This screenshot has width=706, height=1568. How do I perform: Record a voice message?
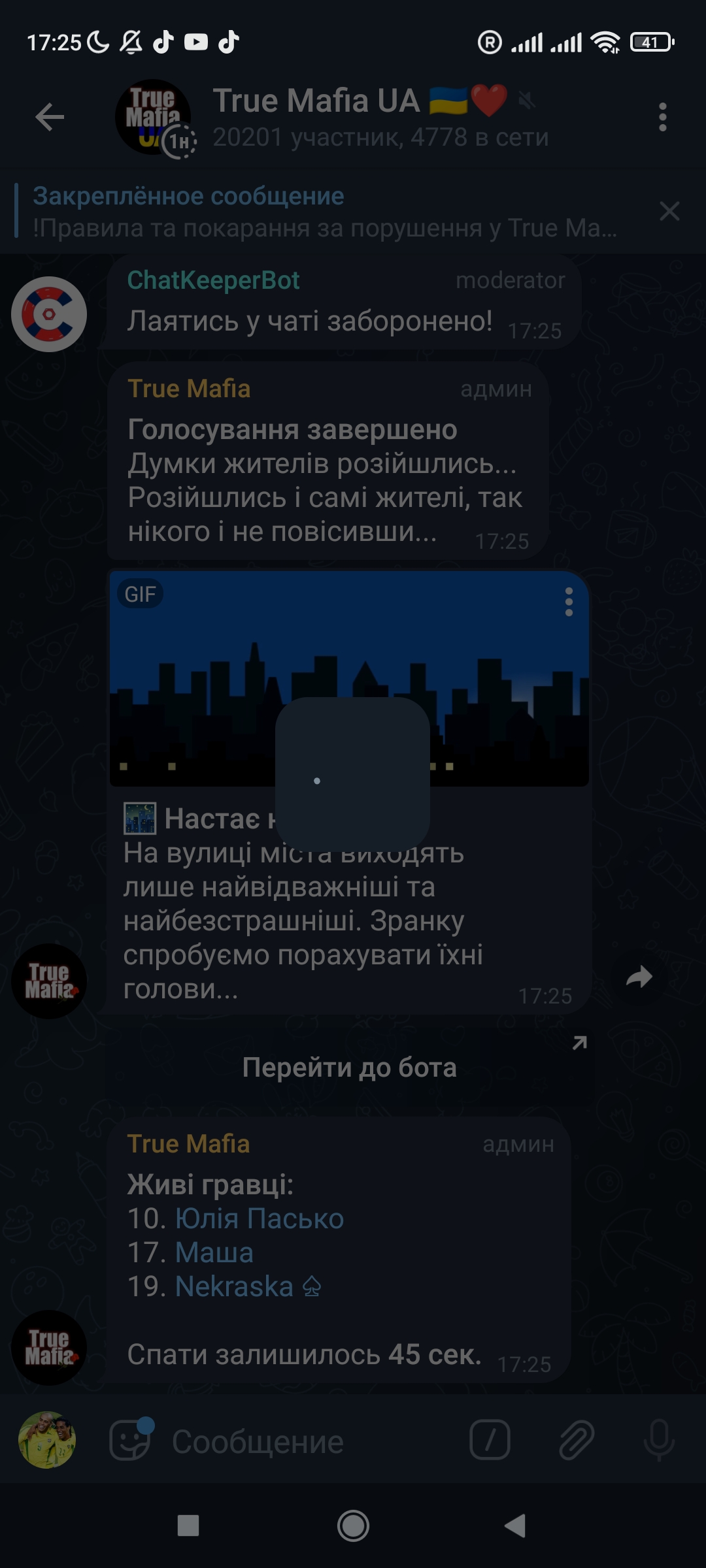(658, 1440)
